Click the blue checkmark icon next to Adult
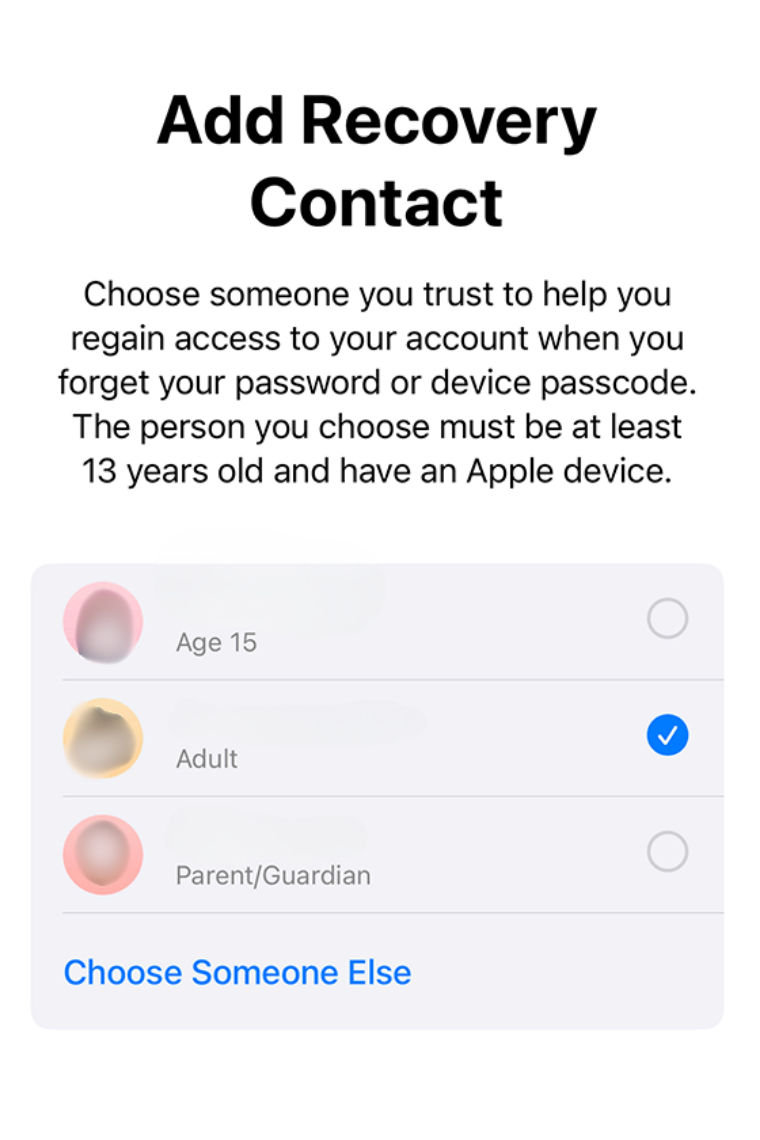 [667, 735]
